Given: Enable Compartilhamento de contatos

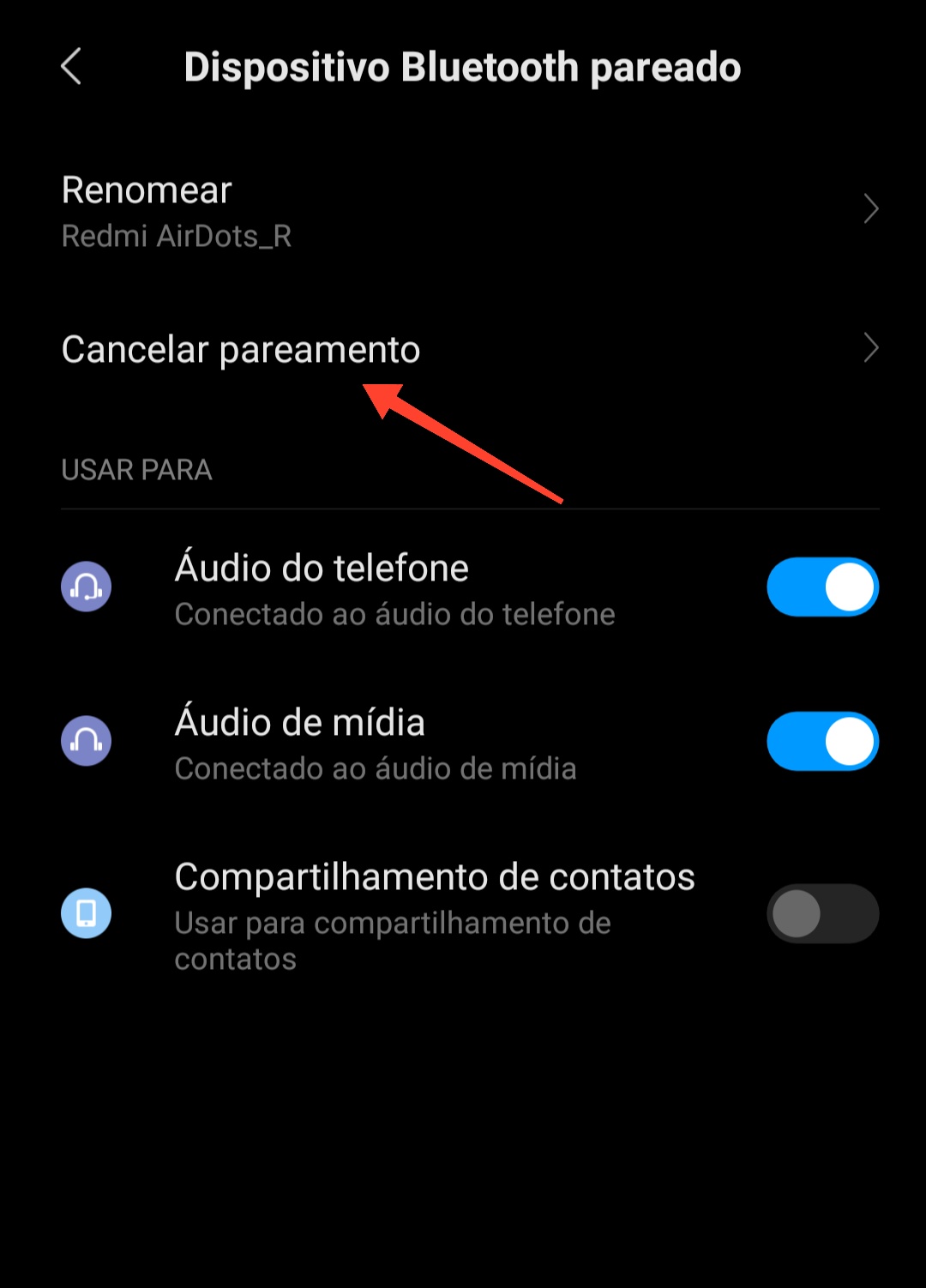Looking at the screenshot, I should click(821, 914).
